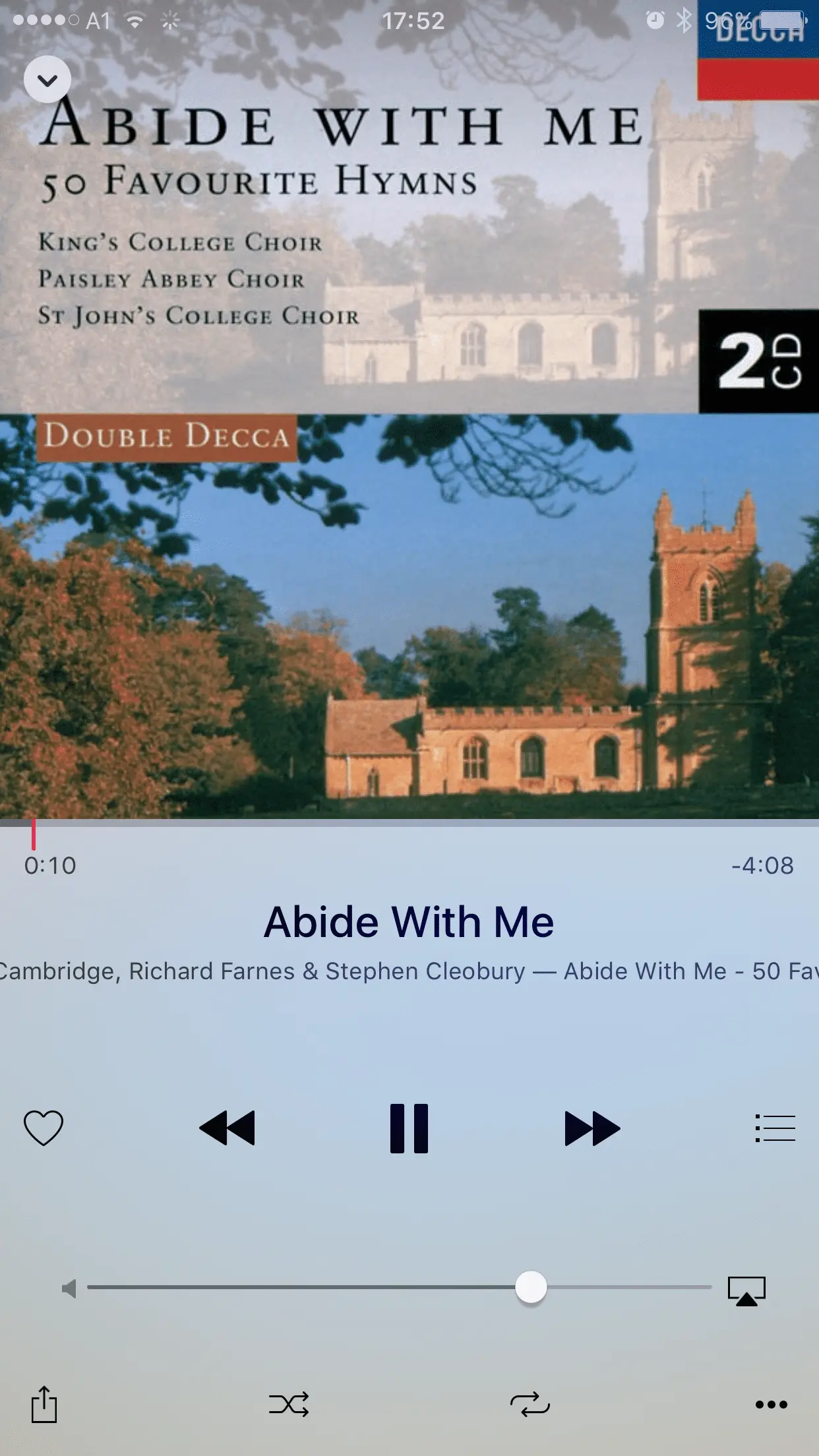The image size is (819, 1456).
Task: Open the more options menu
Action: point(772,1404)
